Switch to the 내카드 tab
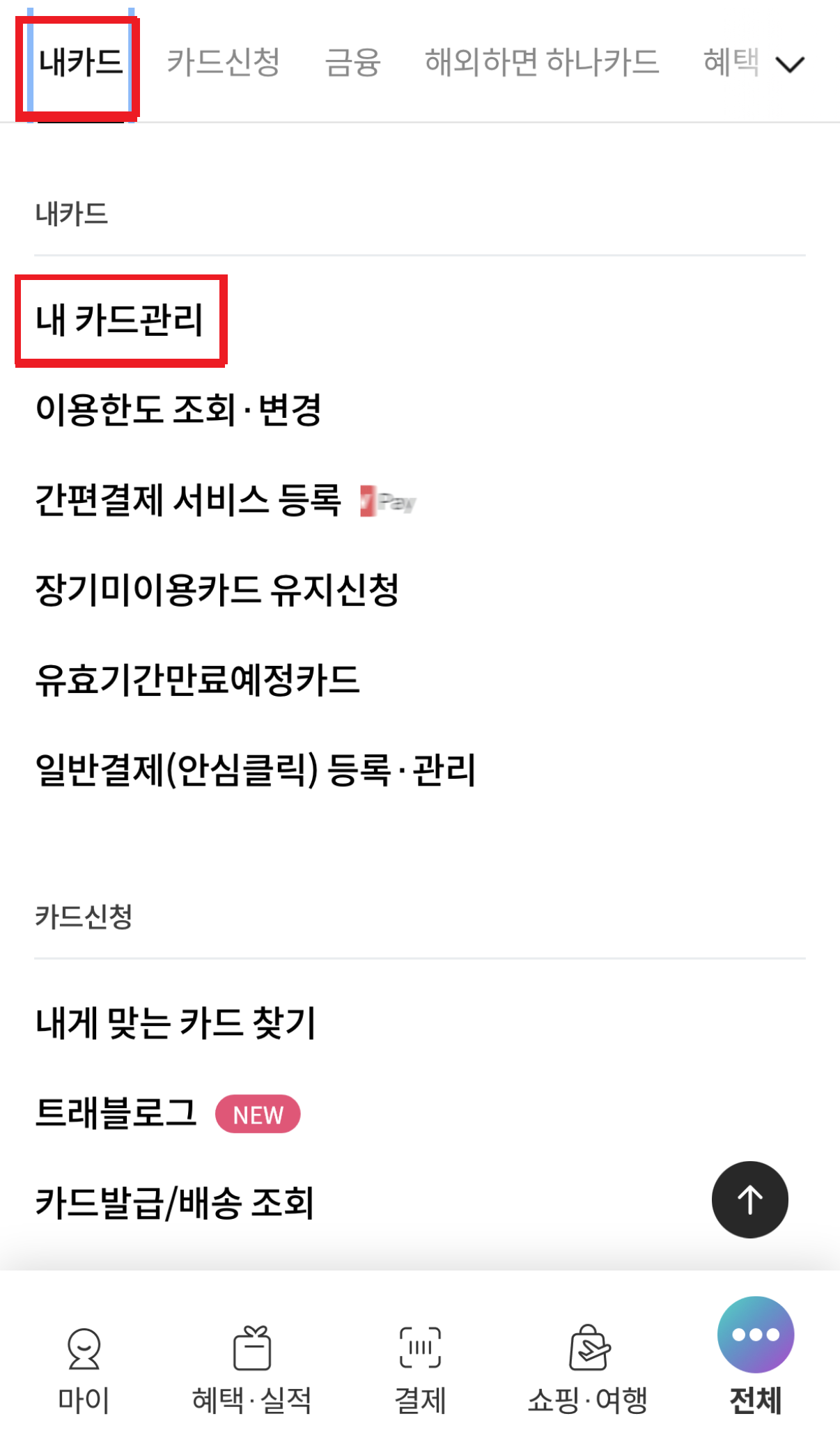The image size is (840, 1453). [78, 61]
